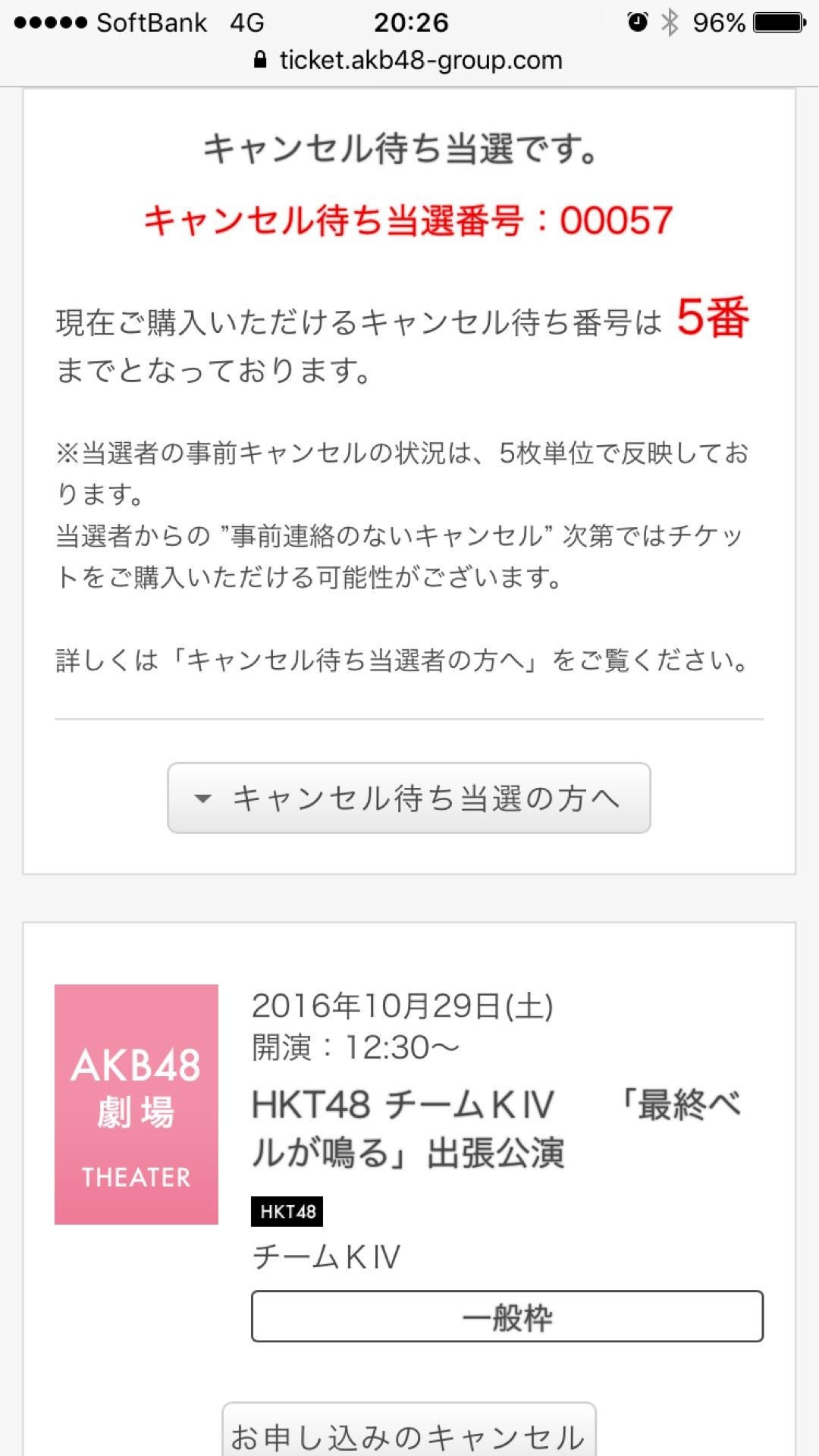Expand キャンセル待ち当選の方へ section
Viewport: 819px width, 1456px height.
(x=409, y=798)
